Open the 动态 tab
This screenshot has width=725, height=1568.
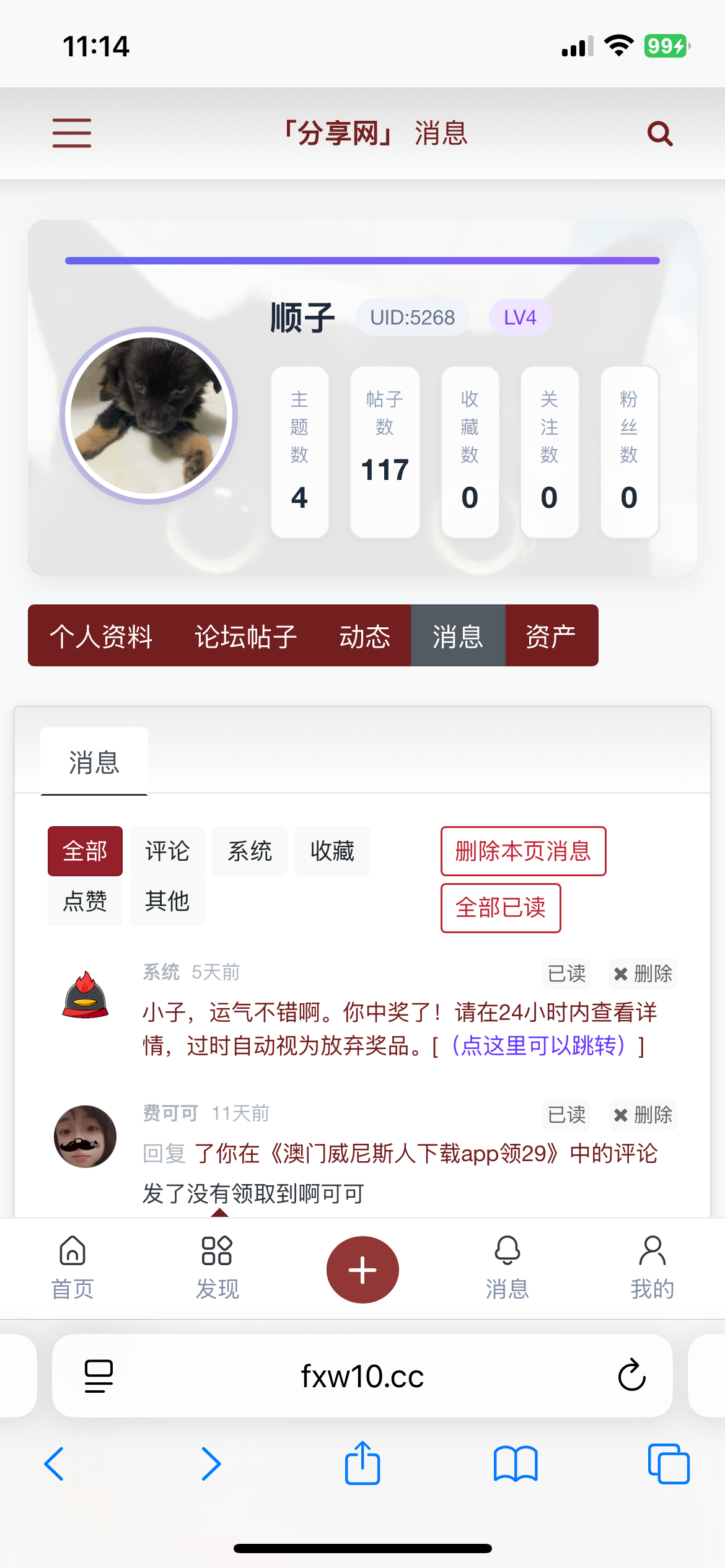(x=364, y=636)
